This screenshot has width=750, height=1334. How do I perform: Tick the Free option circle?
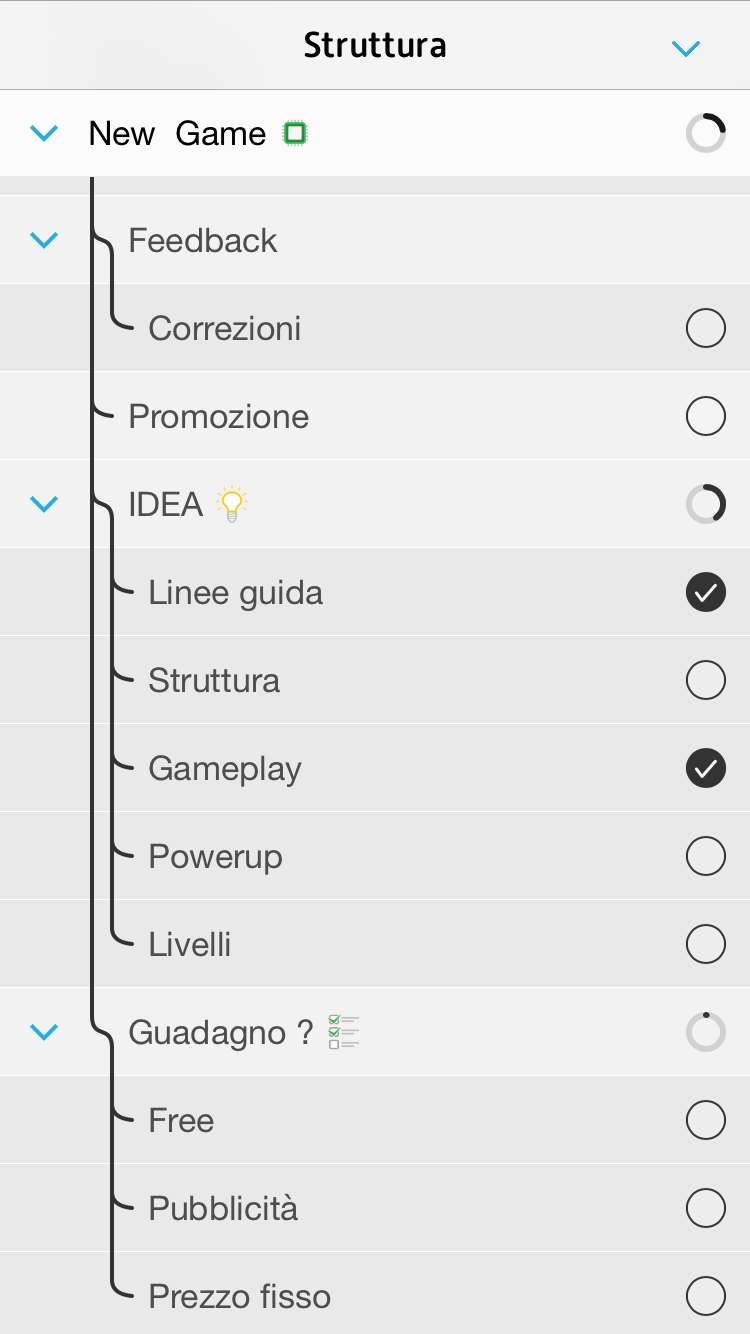pos(706,1120)
